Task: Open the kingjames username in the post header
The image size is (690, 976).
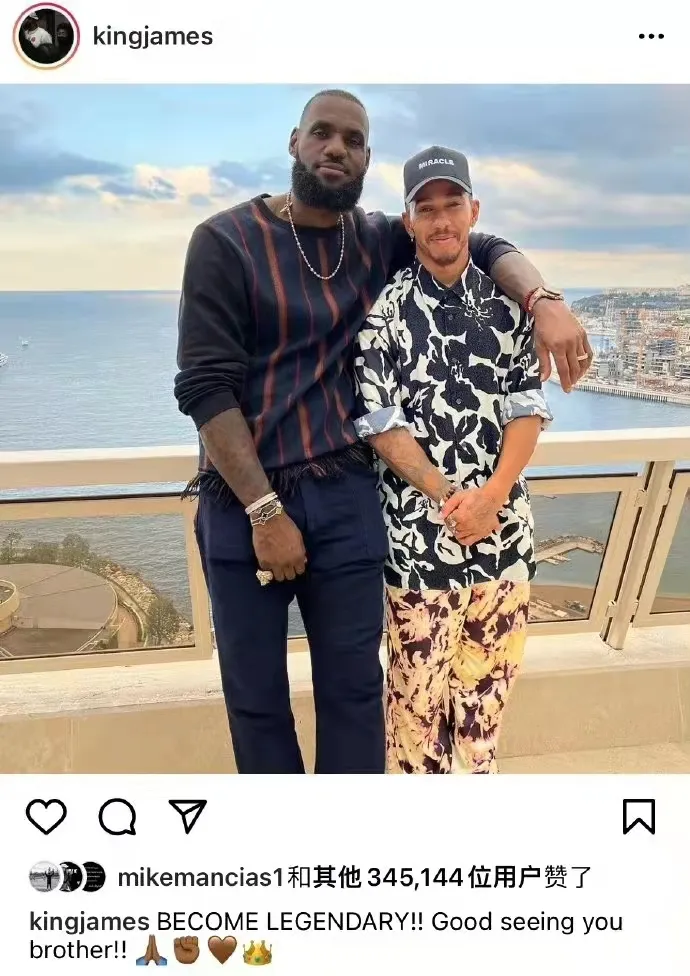Action: point(152,37)
